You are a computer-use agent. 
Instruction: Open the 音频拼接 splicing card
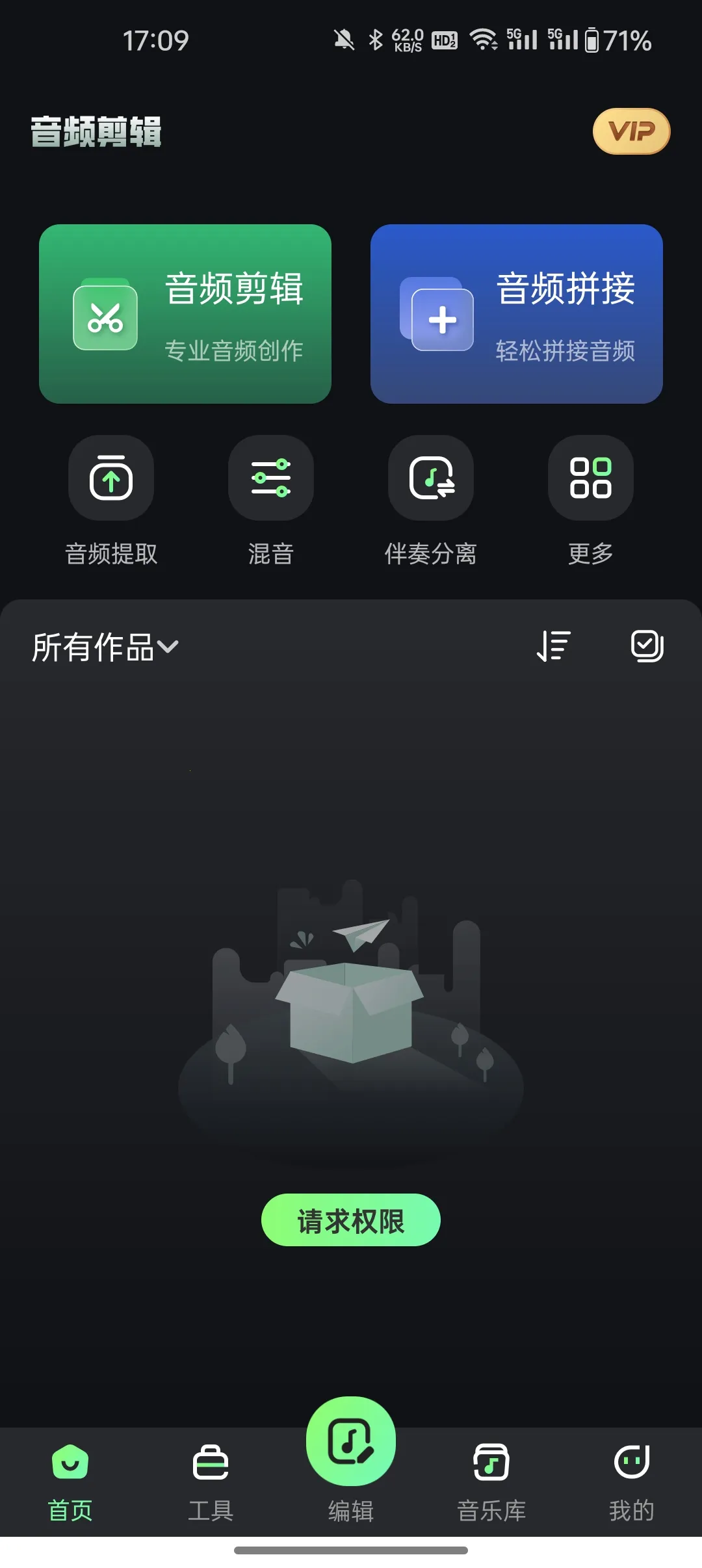point(516,314)
